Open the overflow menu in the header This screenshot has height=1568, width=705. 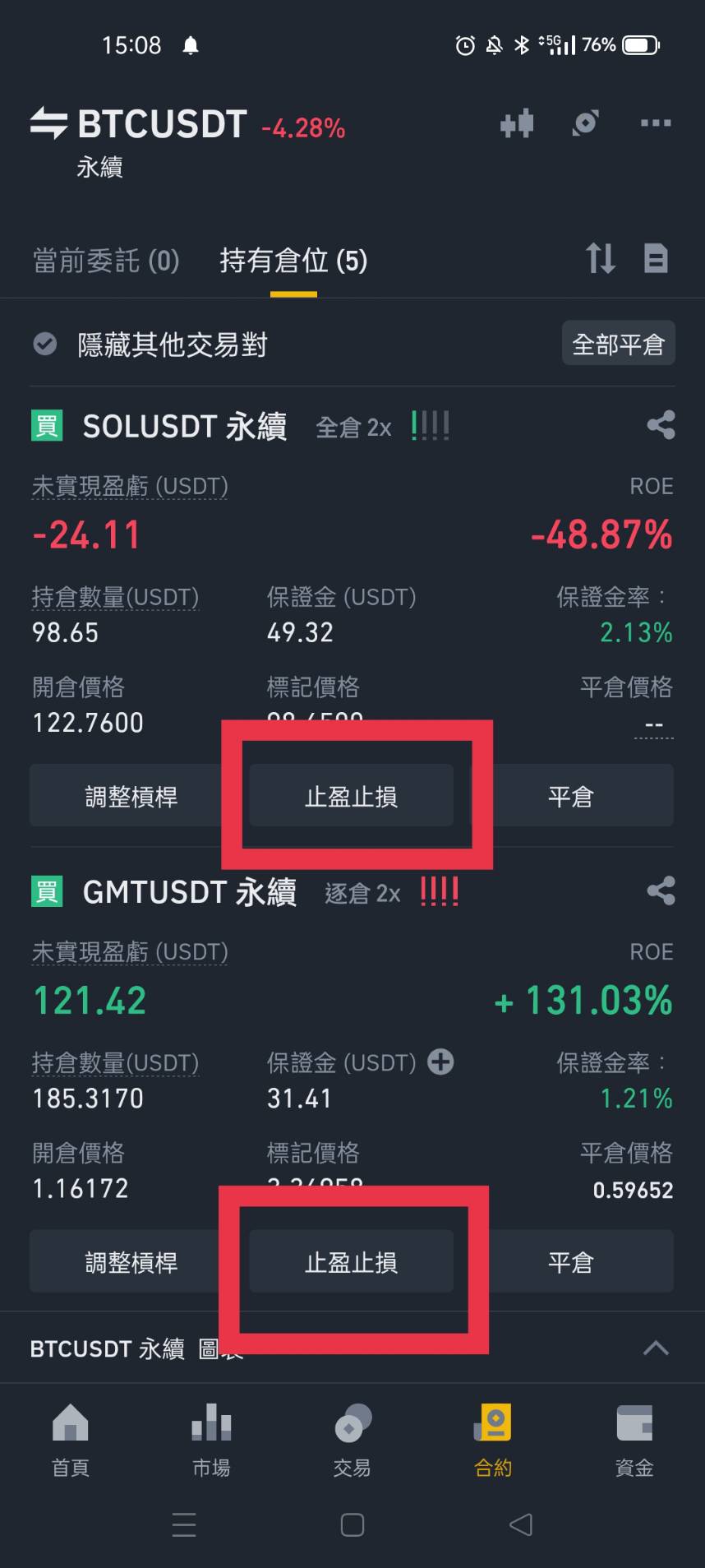coord(655,123)
